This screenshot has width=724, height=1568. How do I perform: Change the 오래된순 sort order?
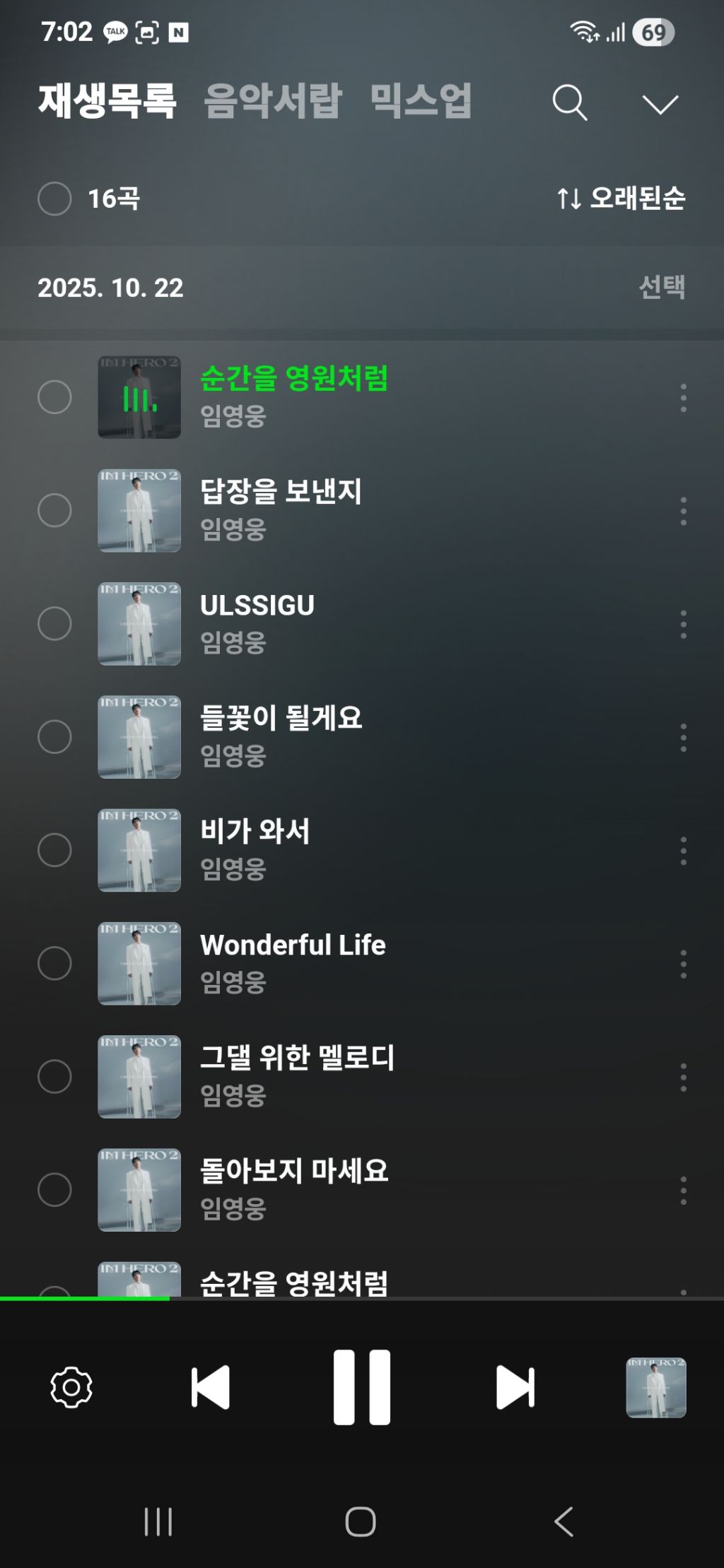pyautogui.click(x=621, y=199)
